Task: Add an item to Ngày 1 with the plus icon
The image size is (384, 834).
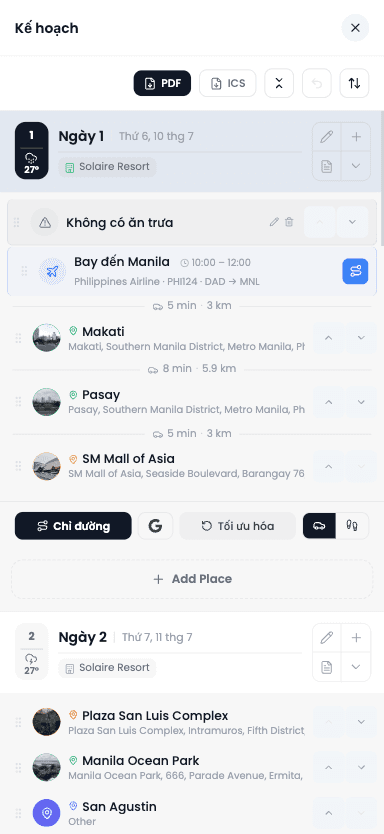Action: (x=356, y=137)
